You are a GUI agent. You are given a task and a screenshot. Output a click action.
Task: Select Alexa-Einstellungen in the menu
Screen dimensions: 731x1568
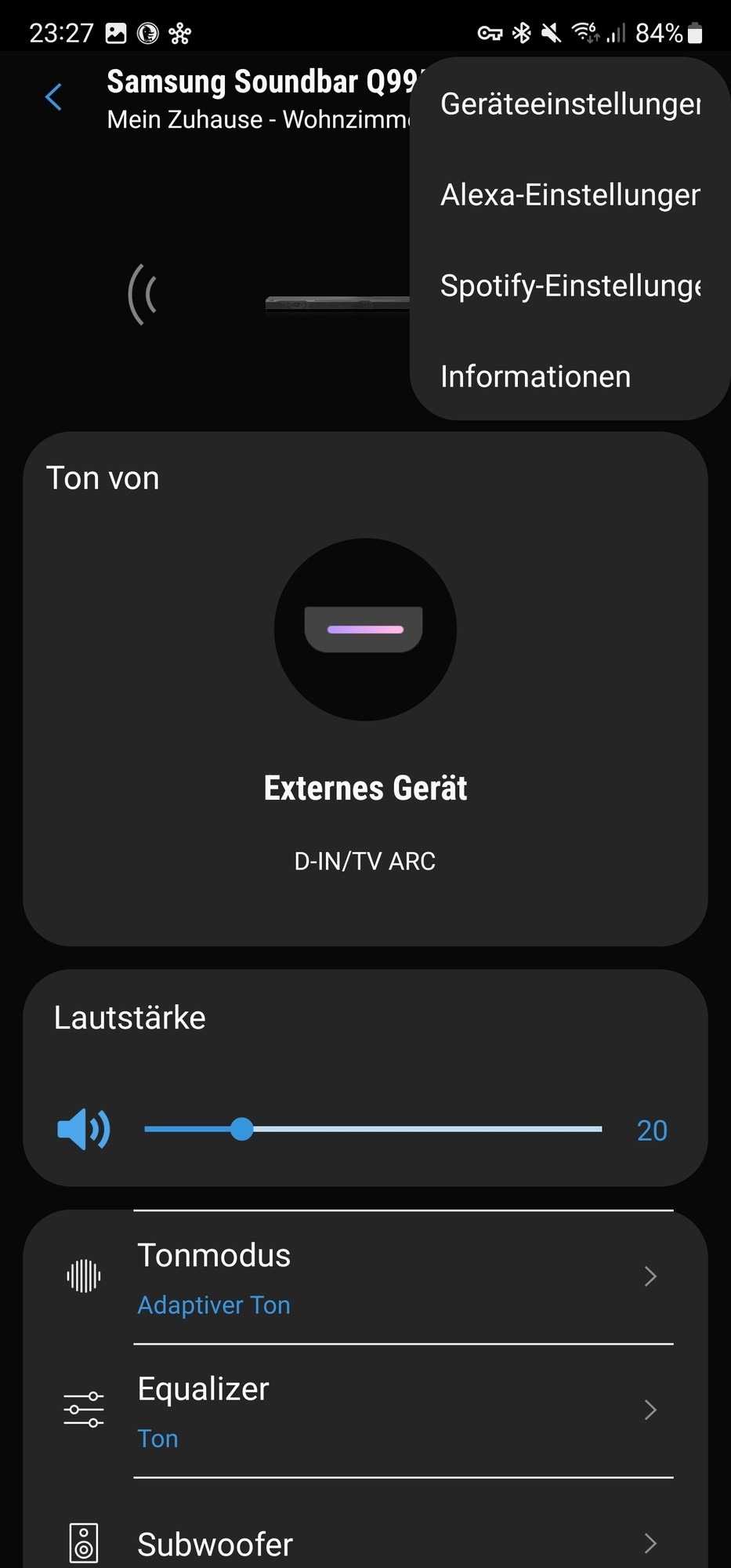coord(570,195)
